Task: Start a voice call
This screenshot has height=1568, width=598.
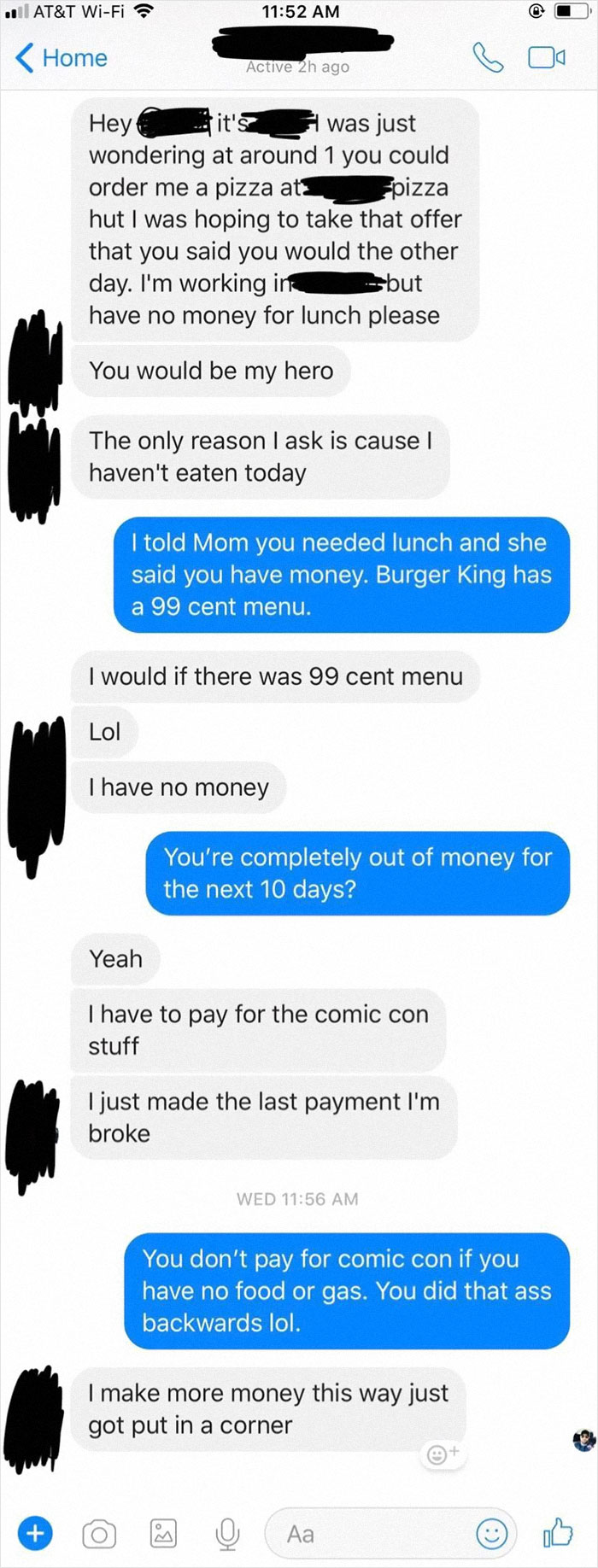Action: click(x=489, y=57)
